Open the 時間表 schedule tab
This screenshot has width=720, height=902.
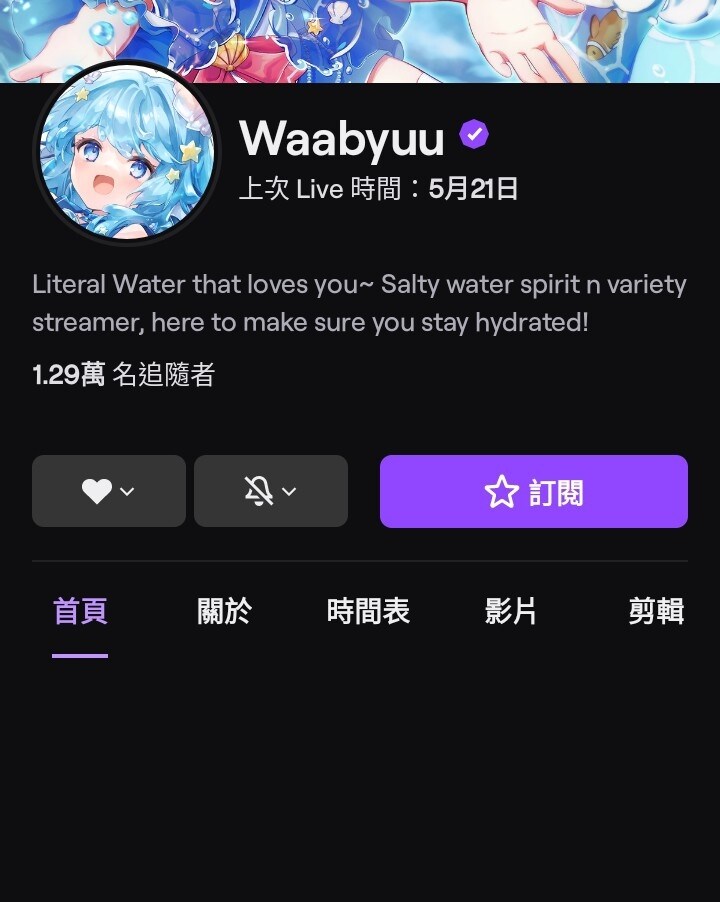coord(367,611)
